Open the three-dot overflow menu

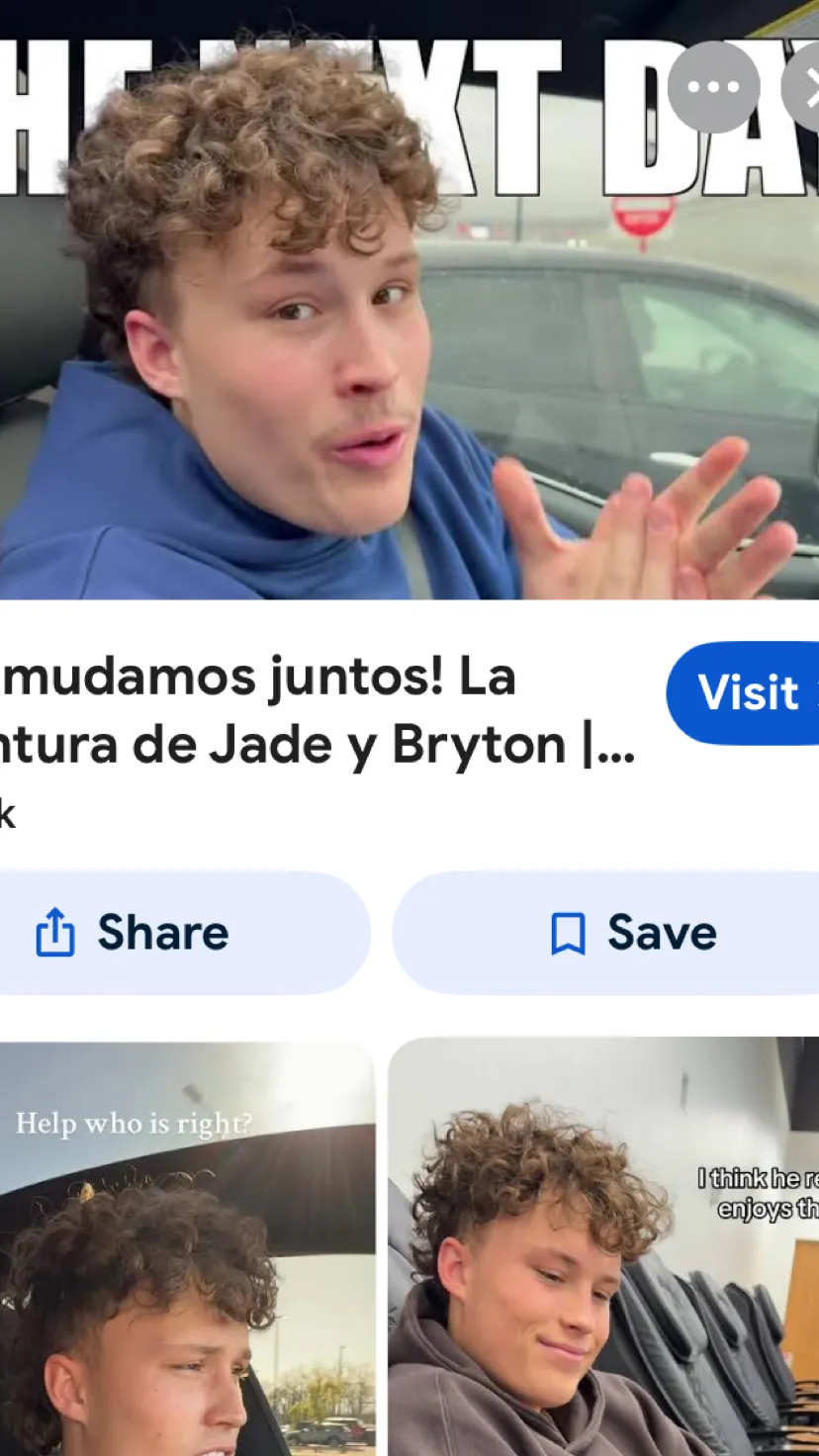pos(713,87)
